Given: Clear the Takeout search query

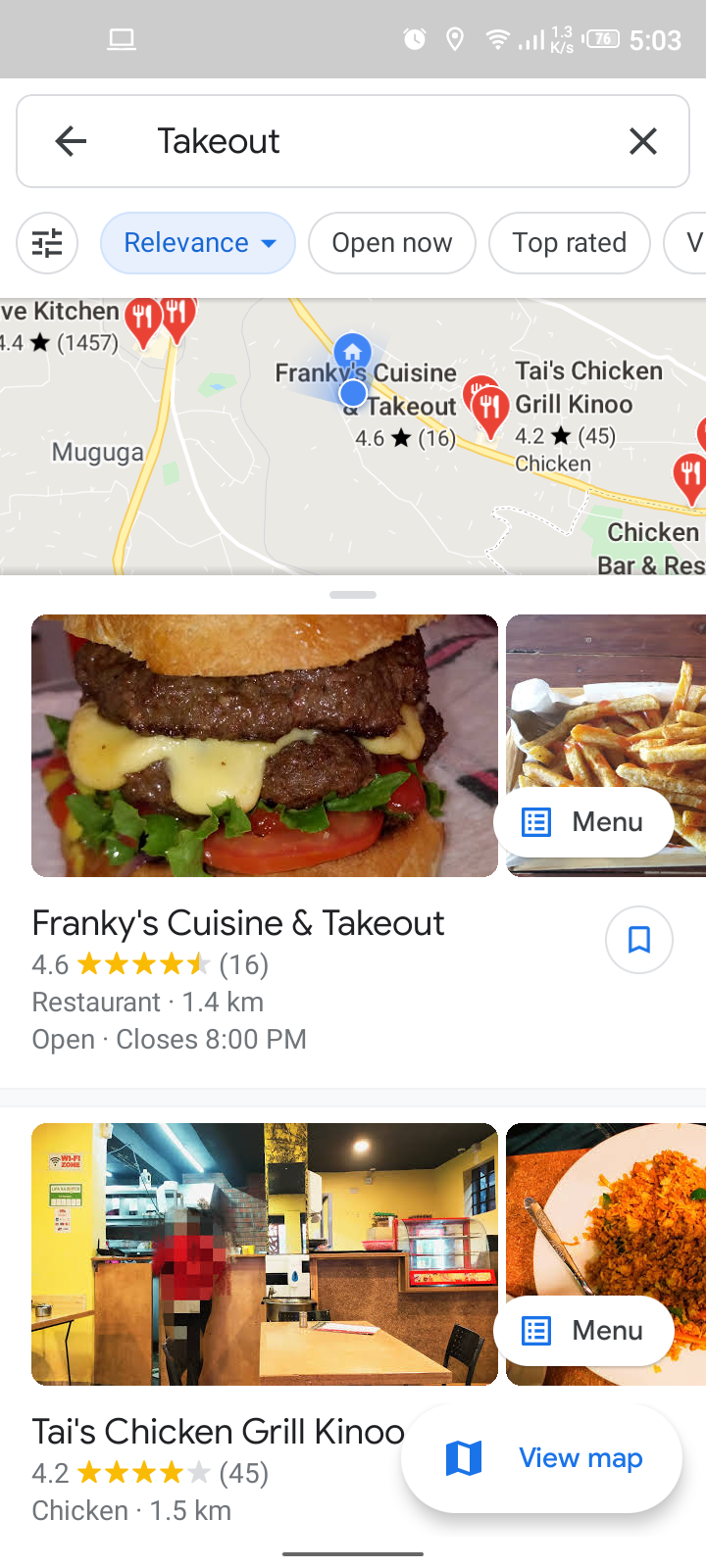Looking at the screenshot, I should point(642,141).
